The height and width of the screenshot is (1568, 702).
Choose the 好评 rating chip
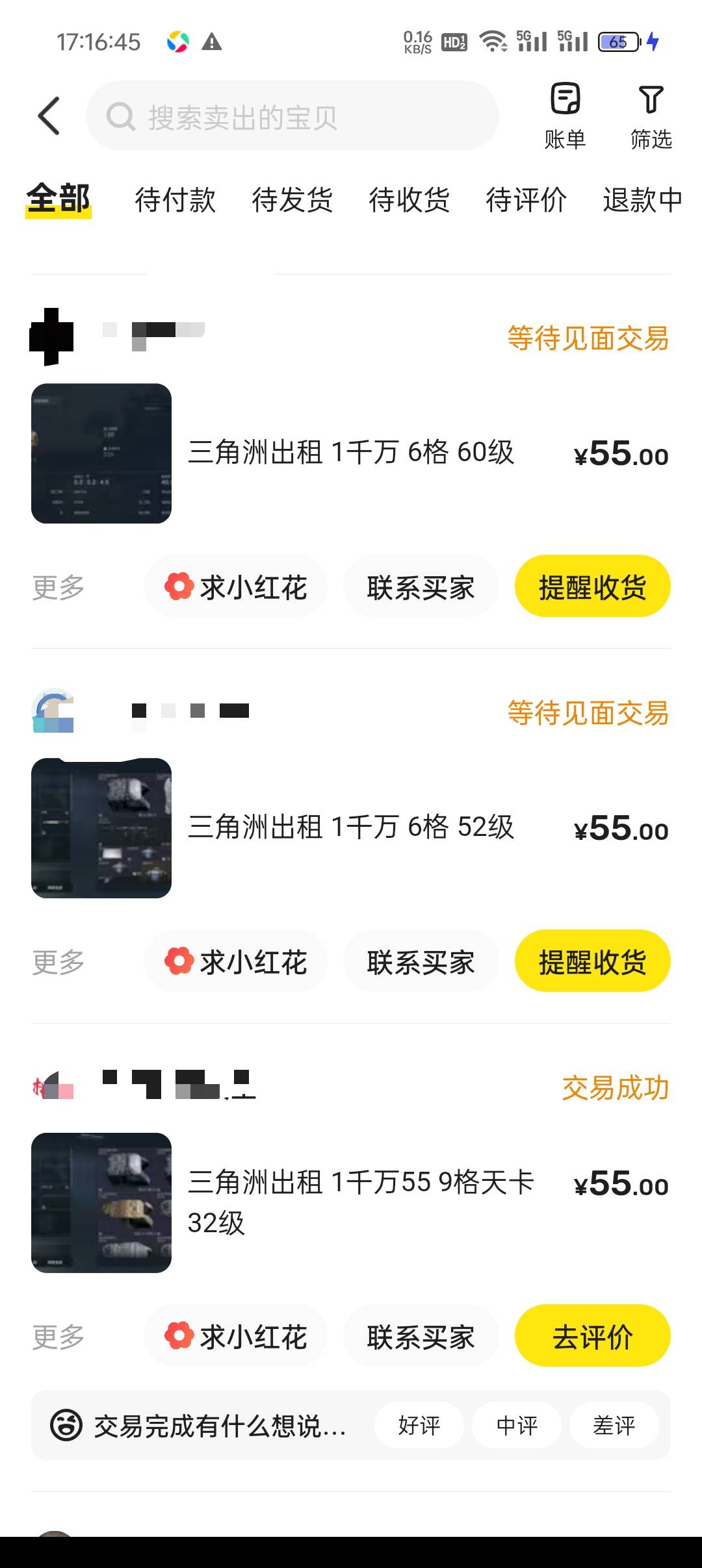click(419, 1426)
